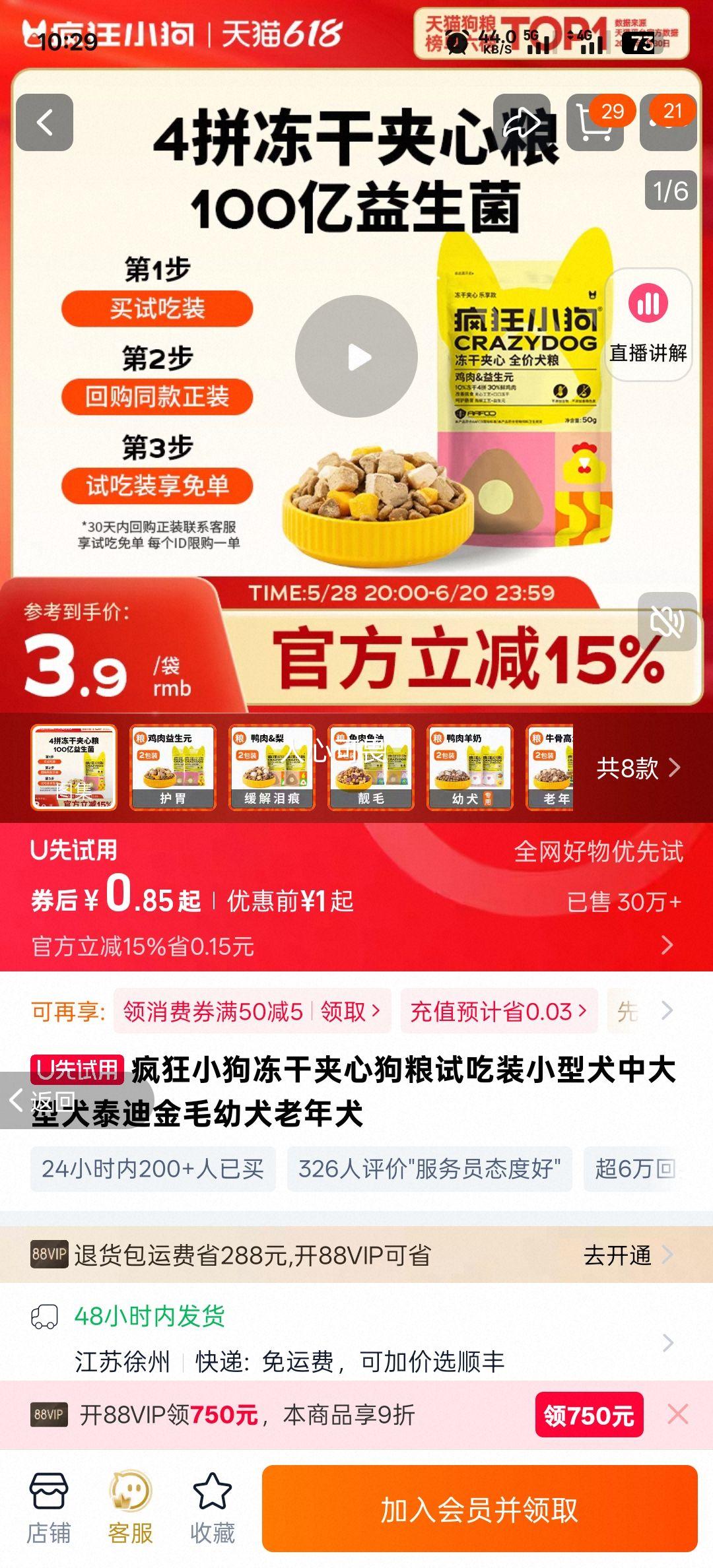Dismiss the 88VIP 750元 banner
This screenshot has height=1568, width=713.
[678, 1414]
